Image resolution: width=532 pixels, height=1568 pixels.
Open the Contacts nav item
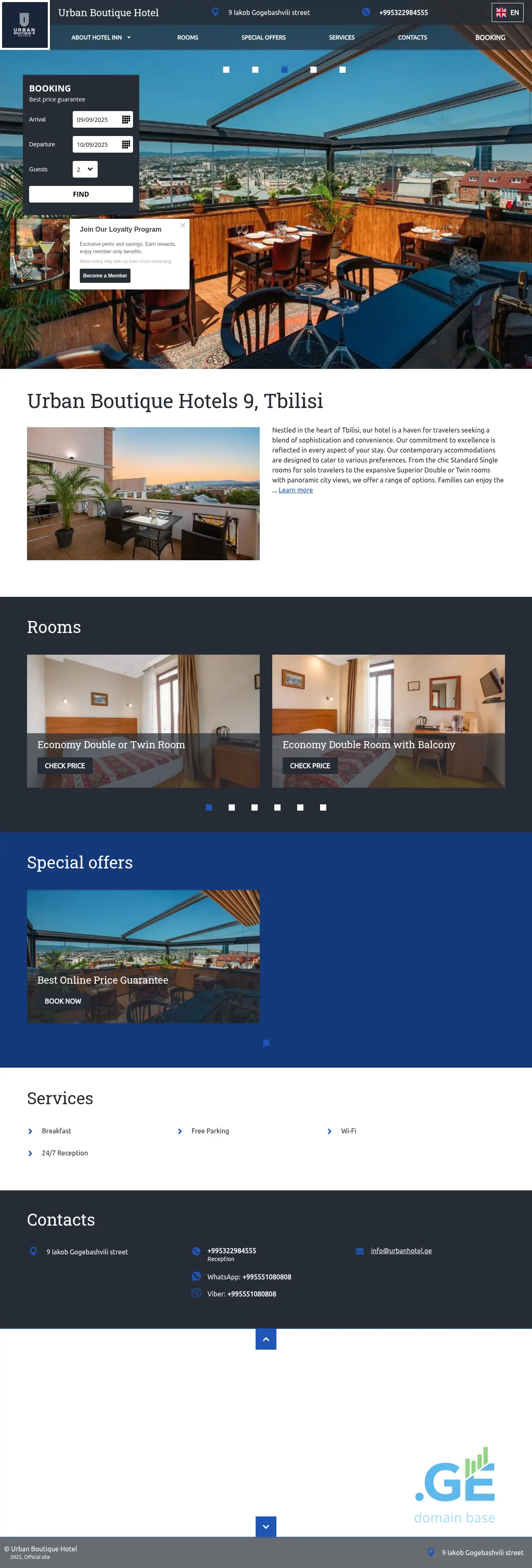pos(412,38)
